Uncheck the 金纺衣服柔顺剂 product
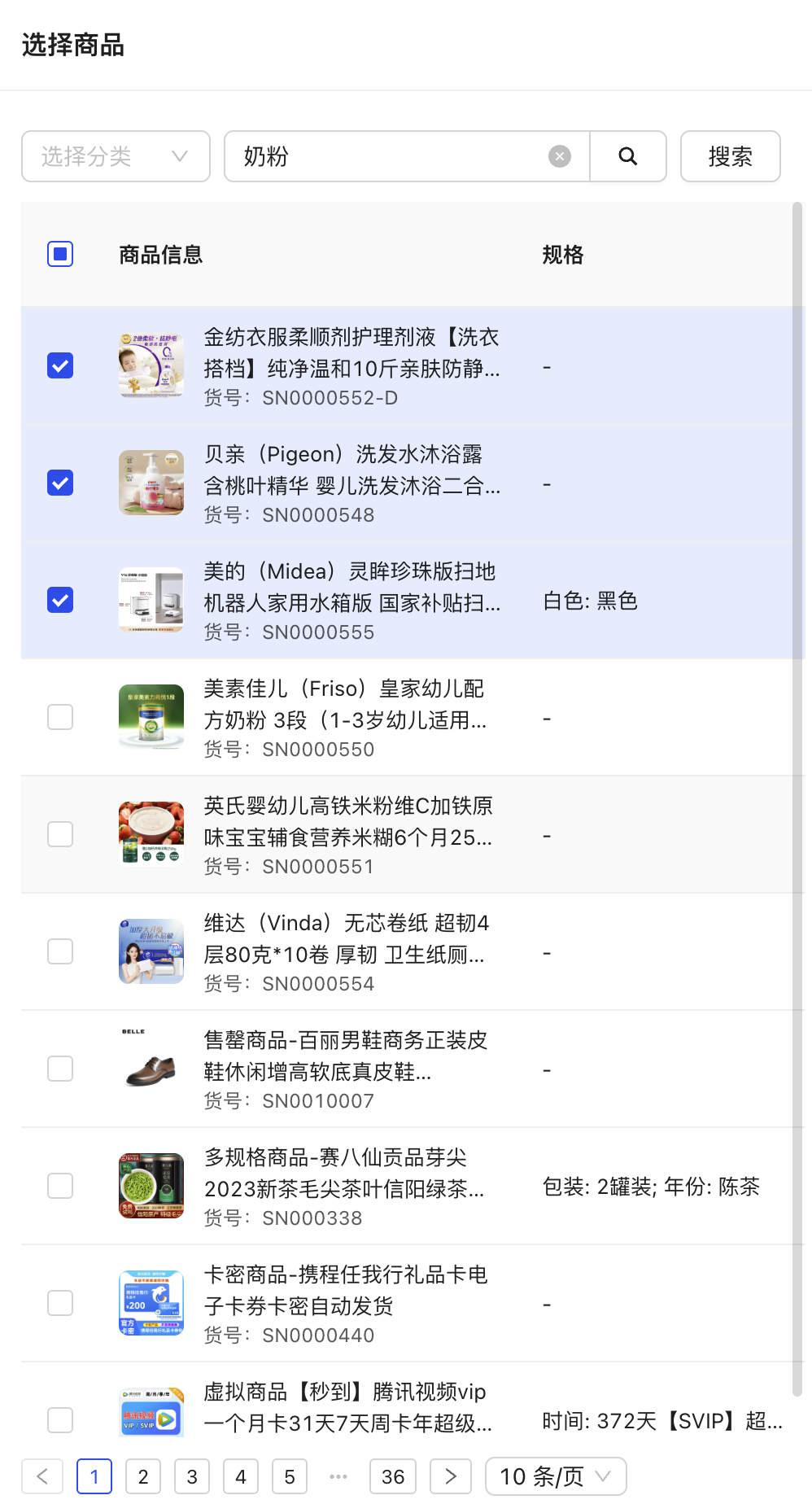The image size is (812, 1504). click(60, 365)
